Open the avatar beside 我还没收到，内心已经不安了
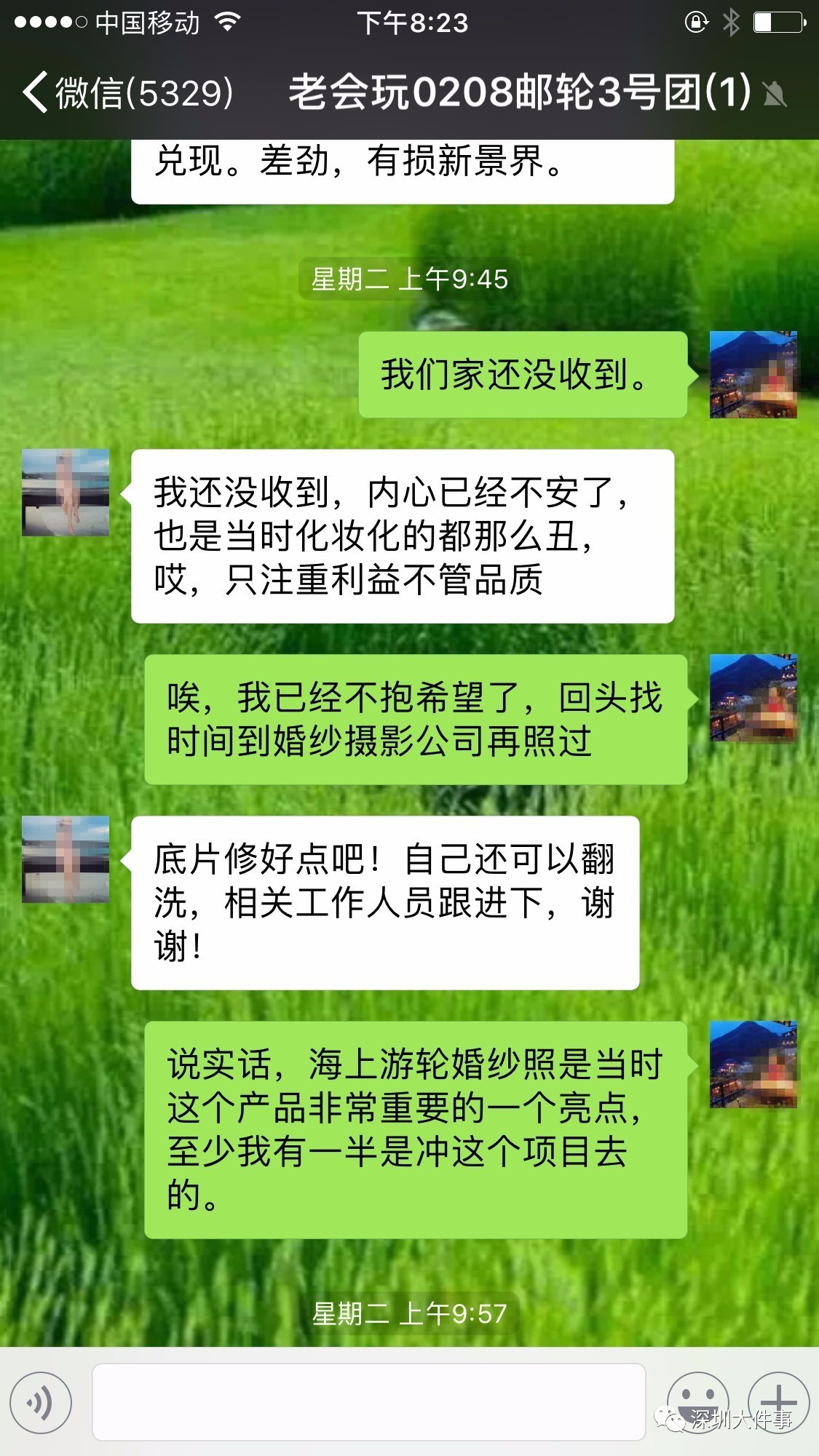Viewport: 819px width, 1456px height. tap(66, 493)
